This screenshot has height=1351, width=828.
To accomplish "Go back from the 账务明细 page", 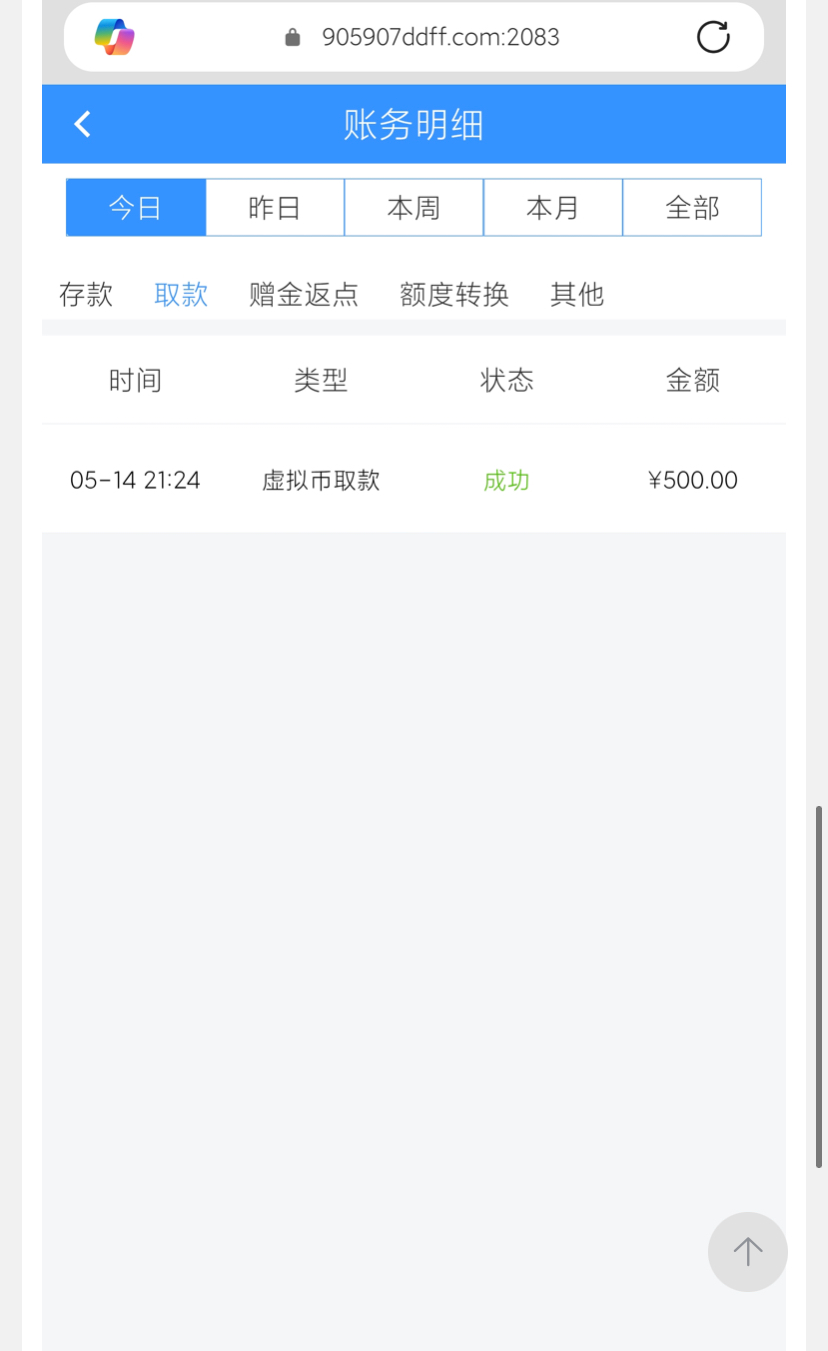I will [x=83, y=124].
